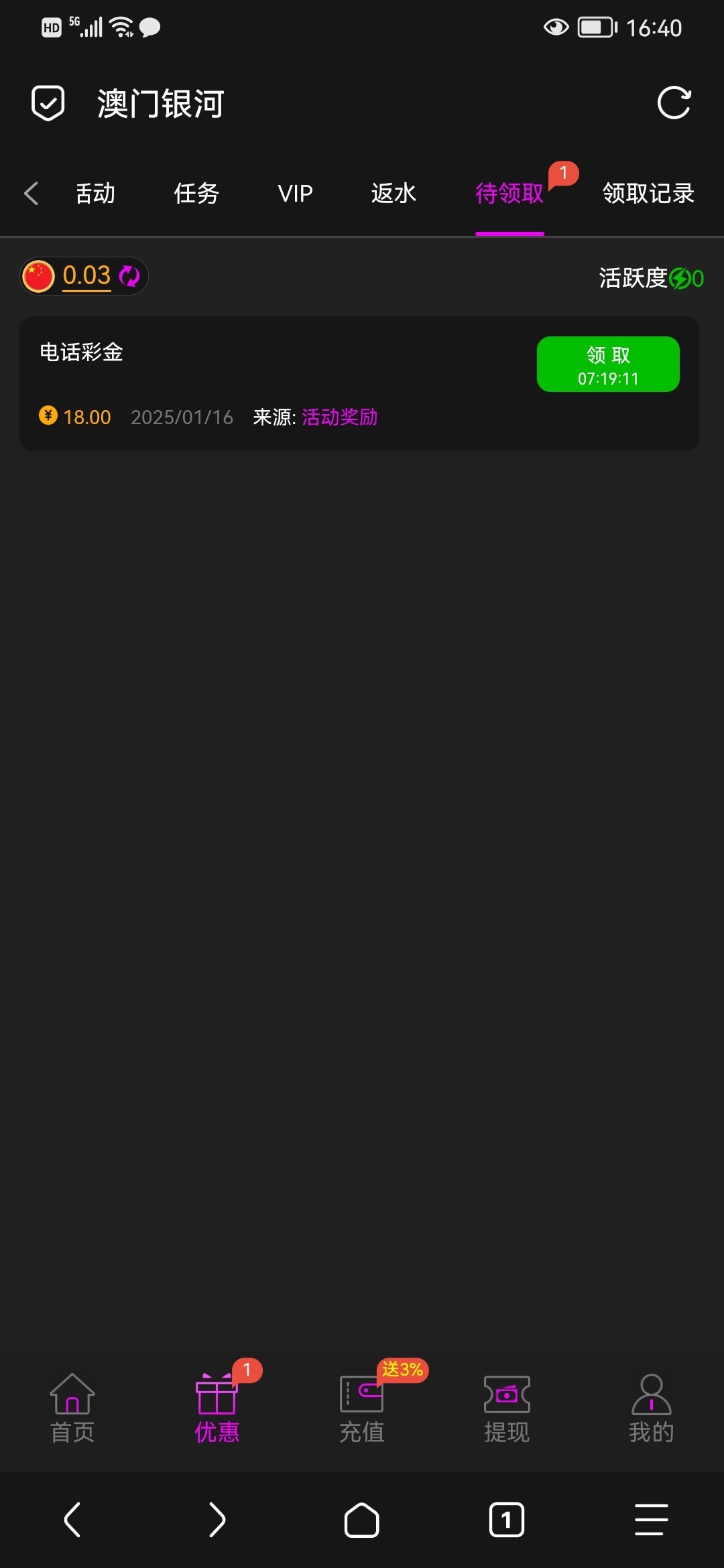Open the VIP tab
This screenshot has height=1568, width=724.
pos(295,194)
